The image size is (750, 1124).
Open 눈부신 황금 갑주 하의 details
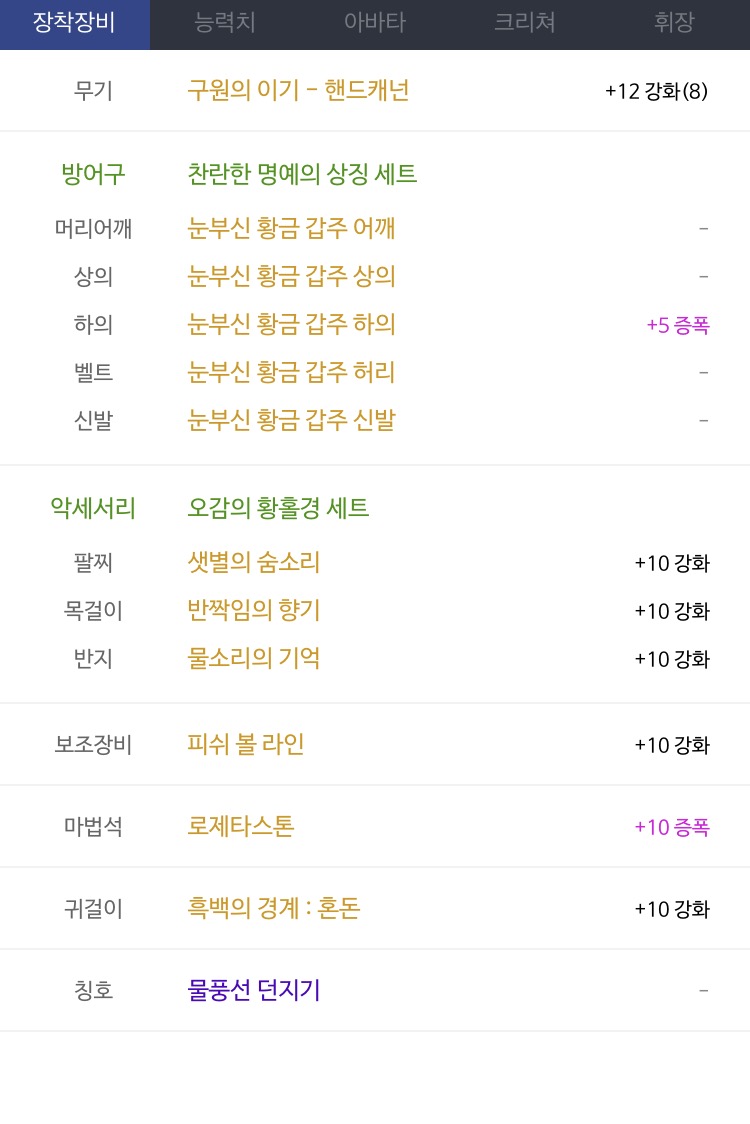[291, 324]
